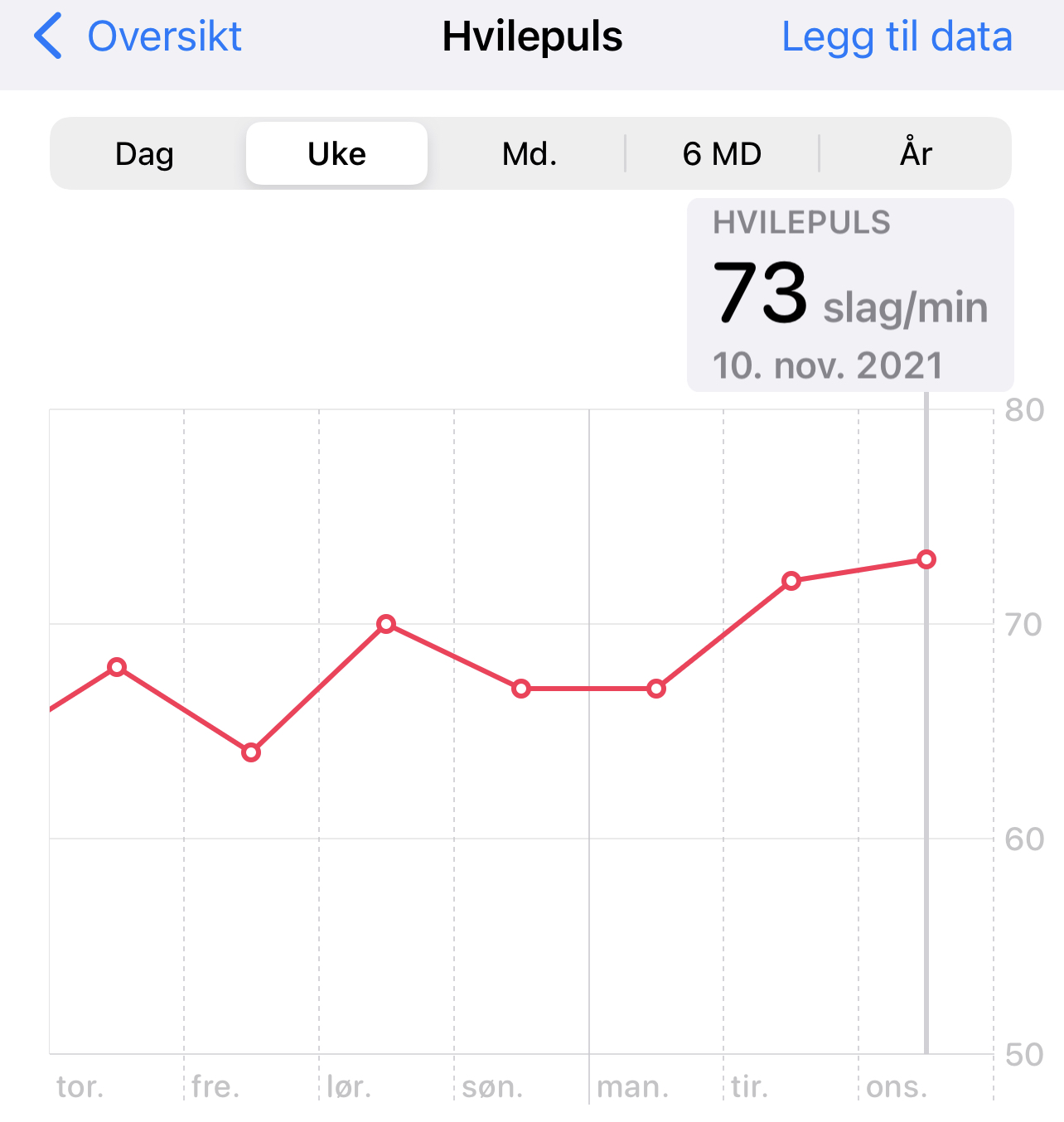Select the Uke segment
The height and width of the screenshot is (1122, 1064).
coord(336,154)
